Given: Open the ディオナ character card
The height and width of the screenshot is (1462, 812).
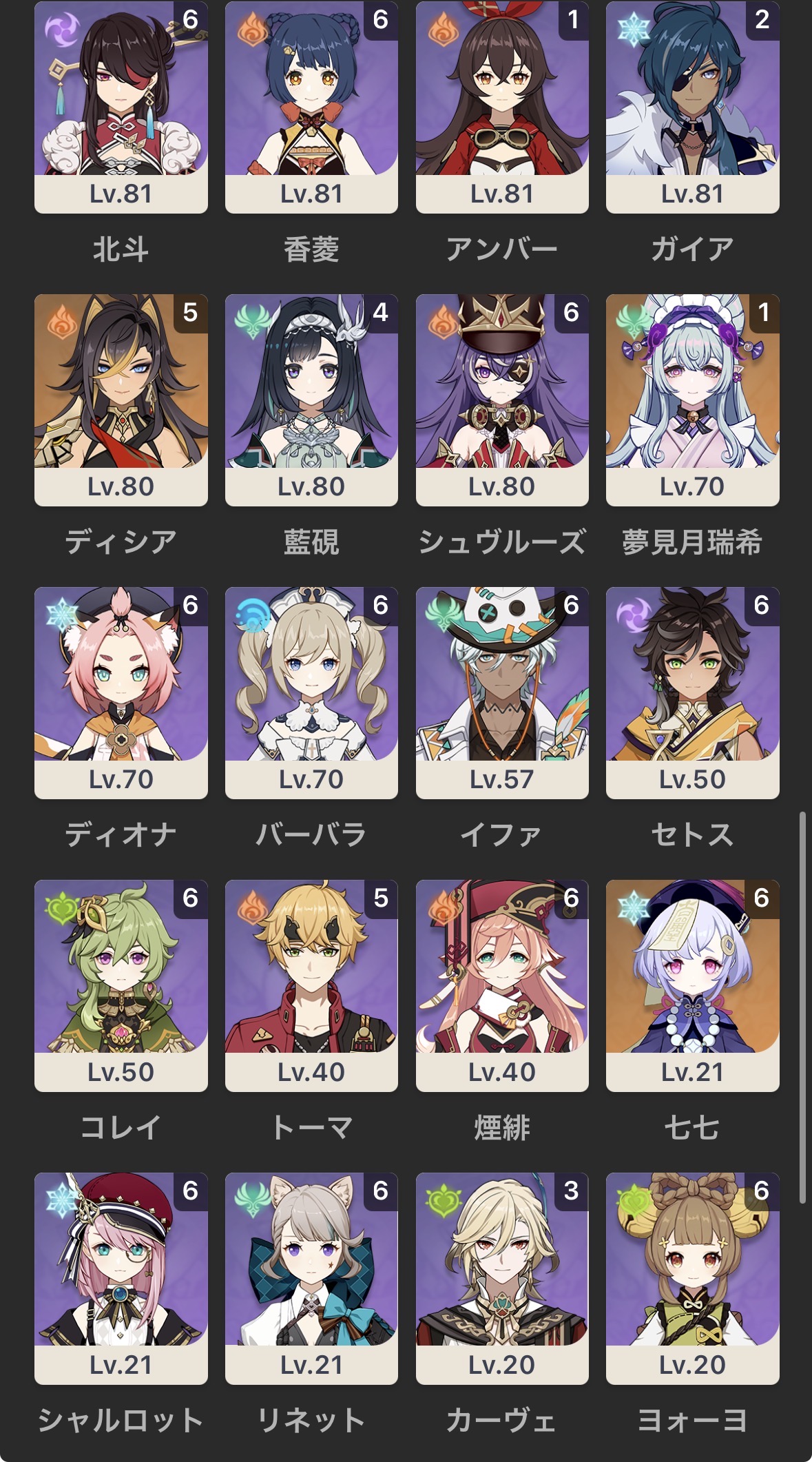Looking at the screenshot, I should (121, 692).
